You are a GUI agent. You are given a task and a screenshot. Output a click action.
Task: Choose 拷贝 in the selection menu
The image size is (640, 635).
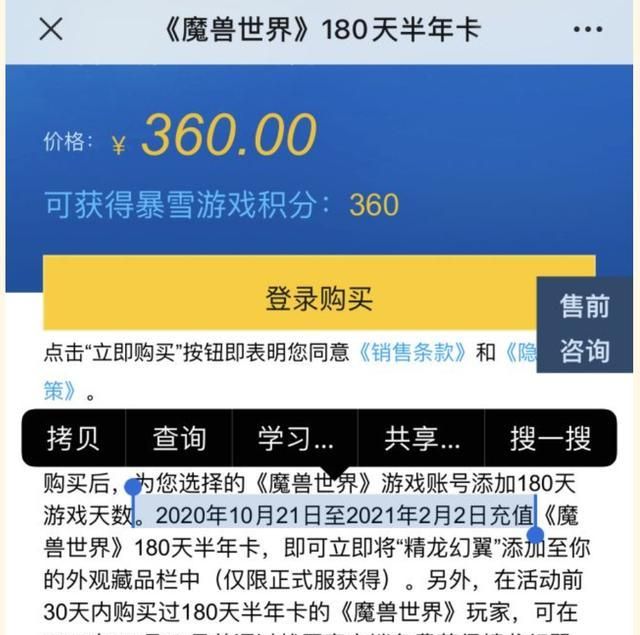(73, 437)
